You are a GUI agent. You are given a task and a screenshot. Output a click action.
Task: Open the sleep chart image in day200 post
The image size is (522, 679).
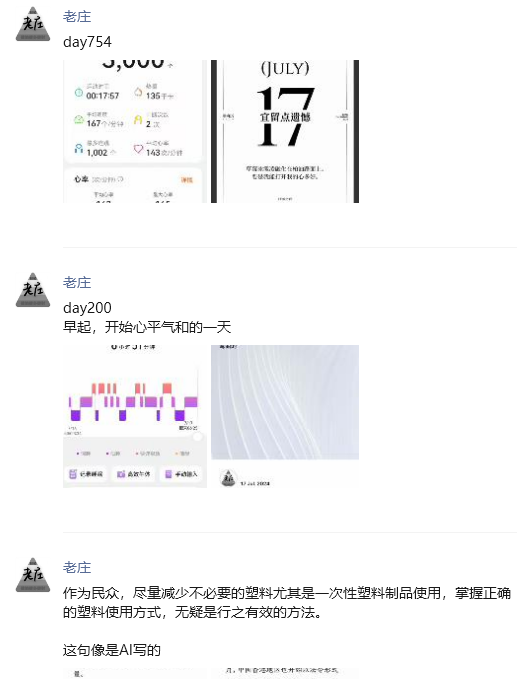pyautogui.click(x=135, y=416)
